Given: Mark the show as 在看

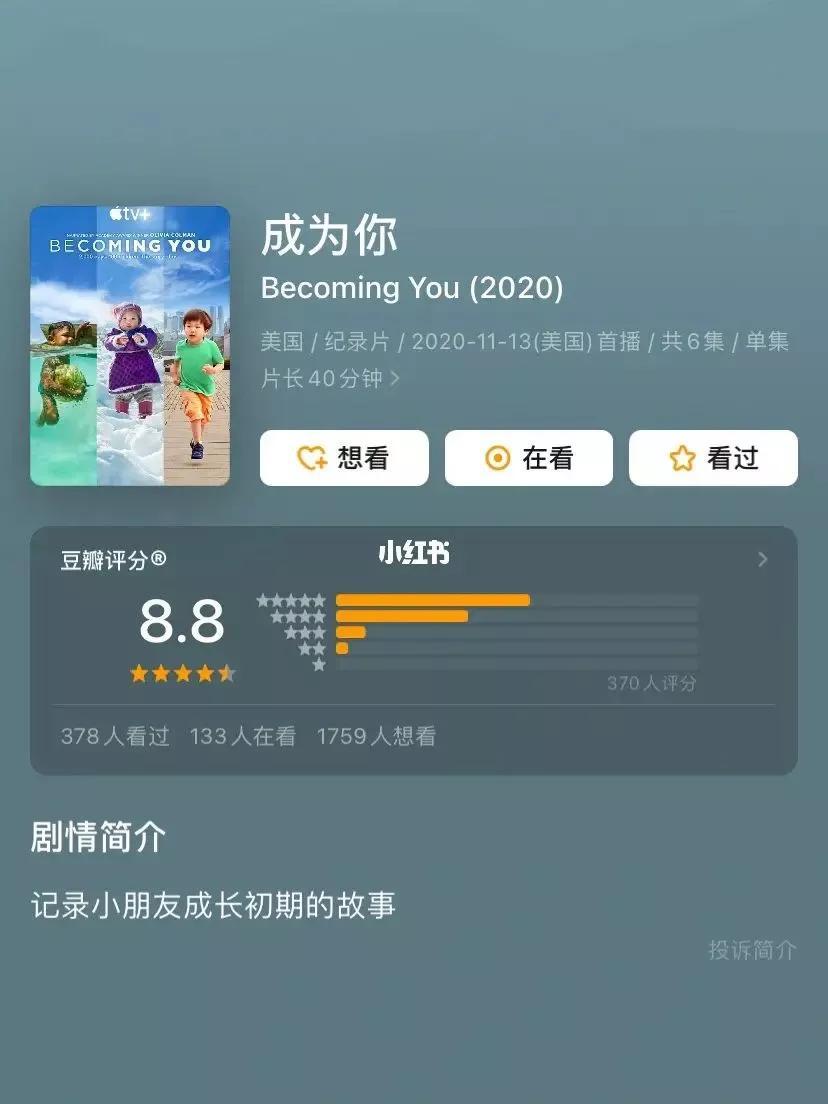Looking at the screenshot, I should point(528,458).
